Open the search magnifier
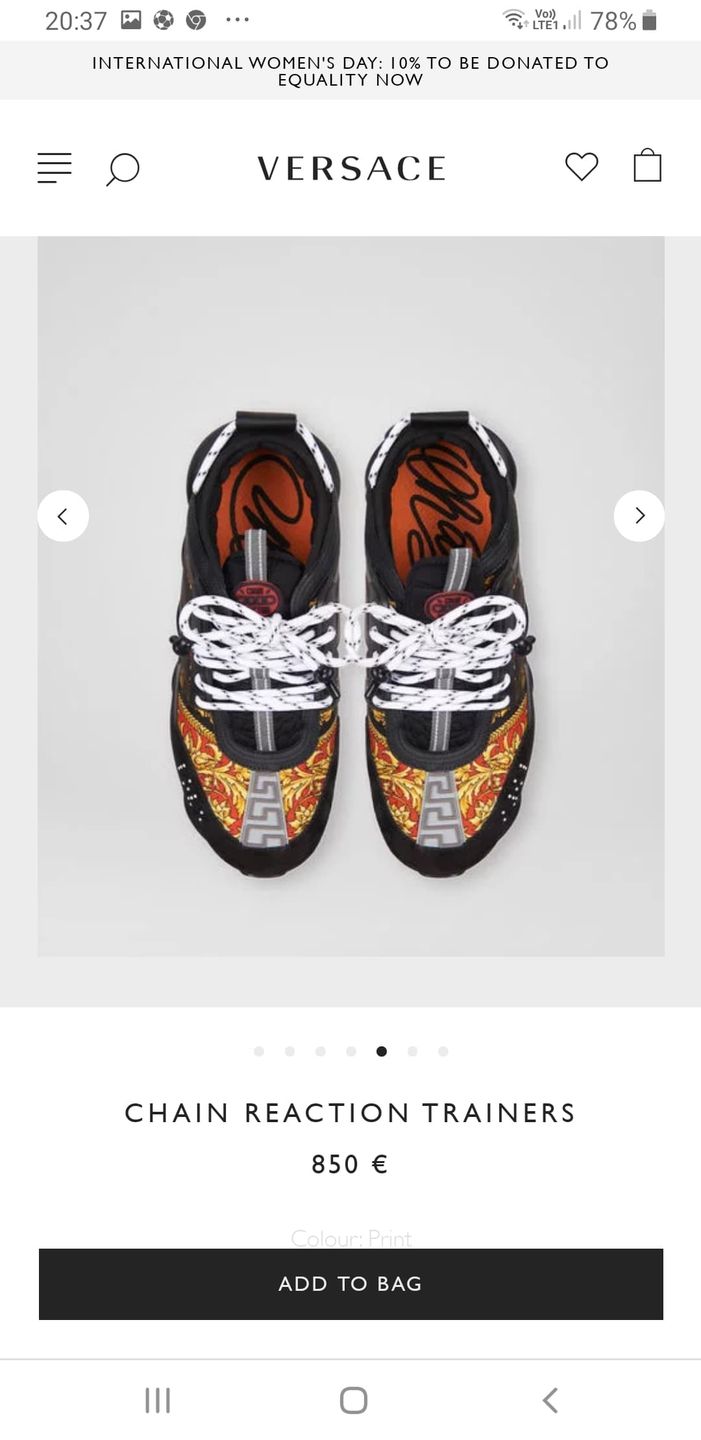This screenshot has height=1440, width=701. pos(123,168)
